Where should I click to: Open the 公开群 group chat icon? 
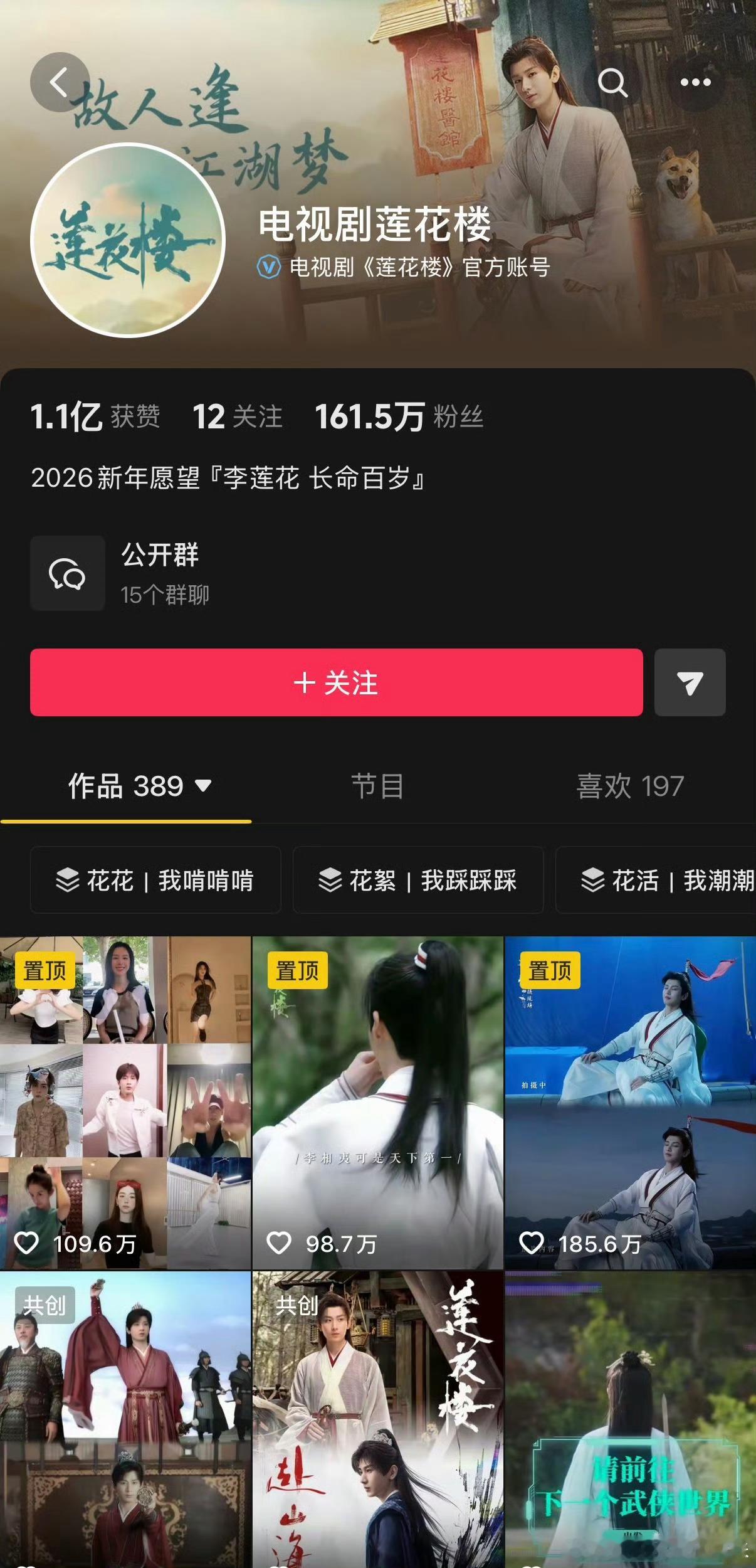click(x=67, y=575)
